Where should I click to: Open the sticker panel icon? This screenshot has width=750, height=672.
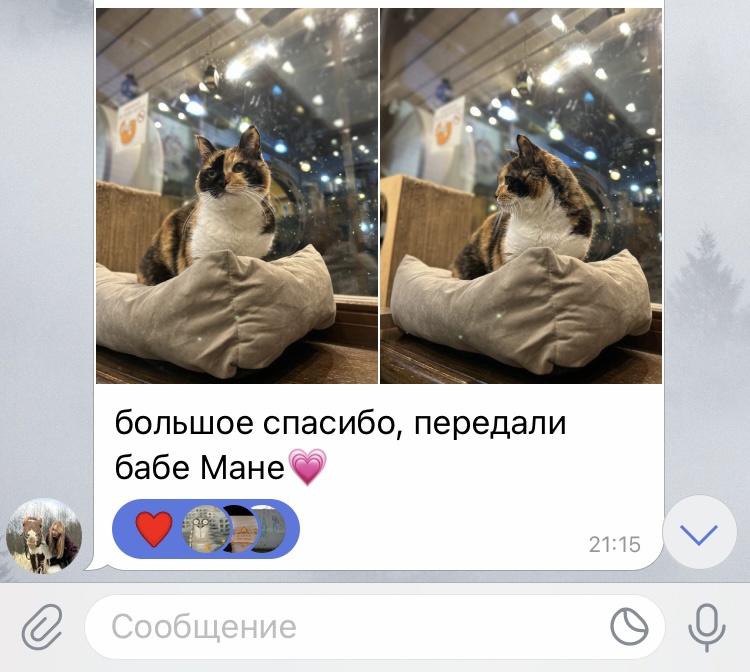click(629, 628)
